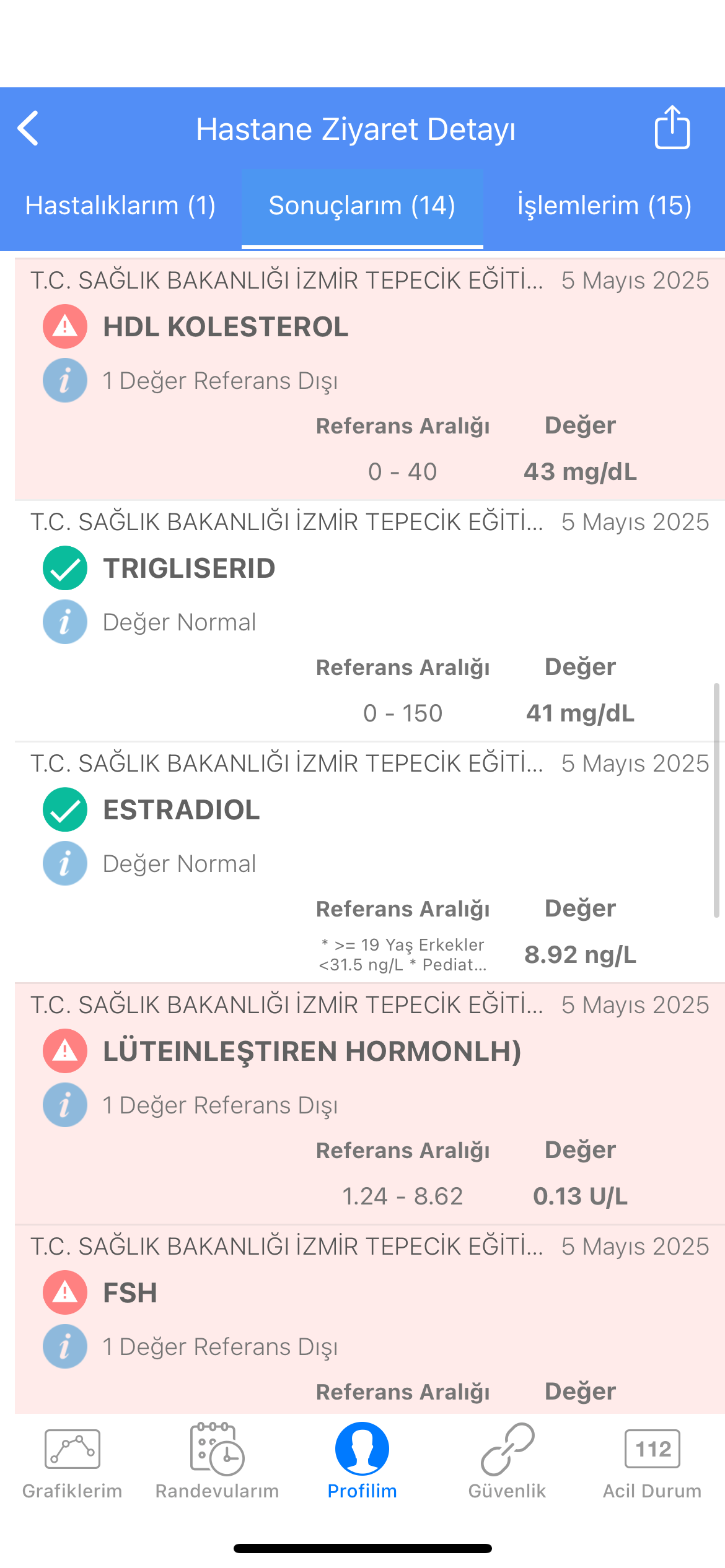Switch to Profilim tab
Image resolution: width=725 pixels, height=1568 pixels.
[x=362, y=1463]
